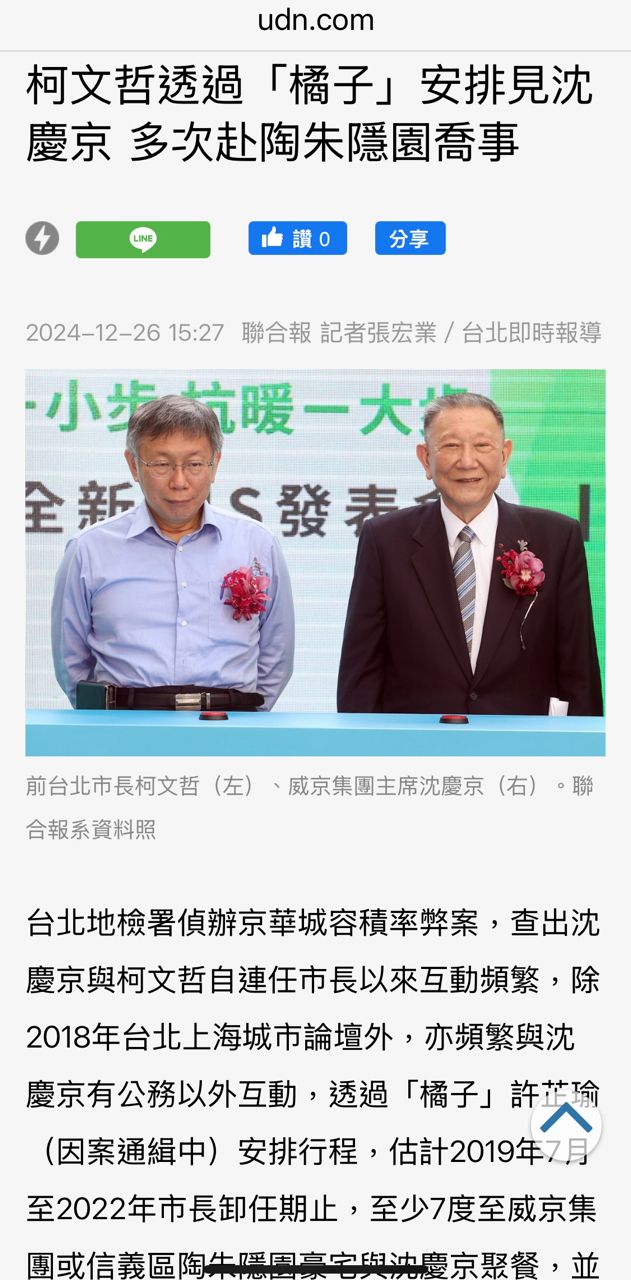Share article via LINE button
The height and width of the screenshot is (1280, 631).
tap(143, 239)
